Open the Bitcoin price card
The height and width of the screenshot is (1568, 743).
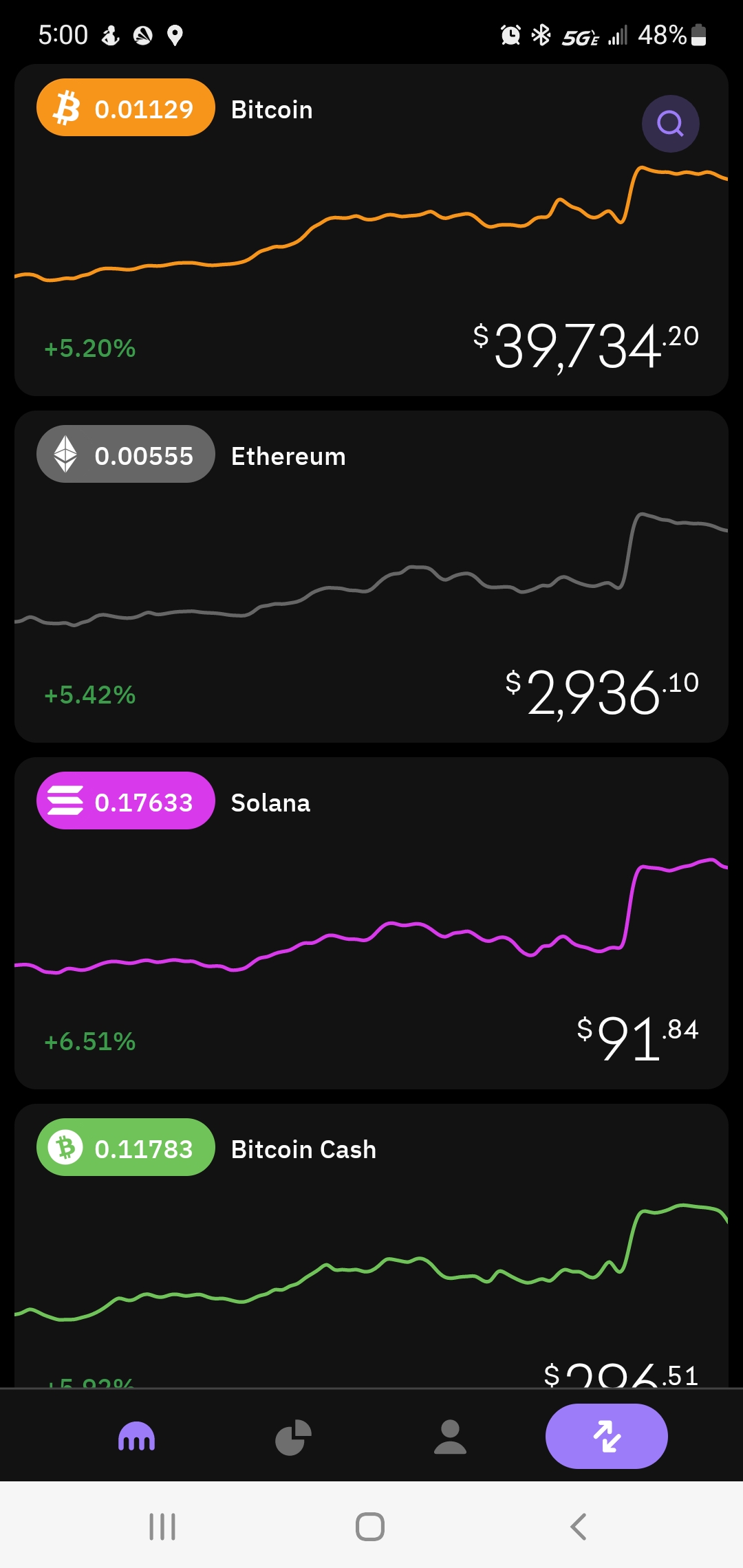pyautogui.click(x=371, y=230)
